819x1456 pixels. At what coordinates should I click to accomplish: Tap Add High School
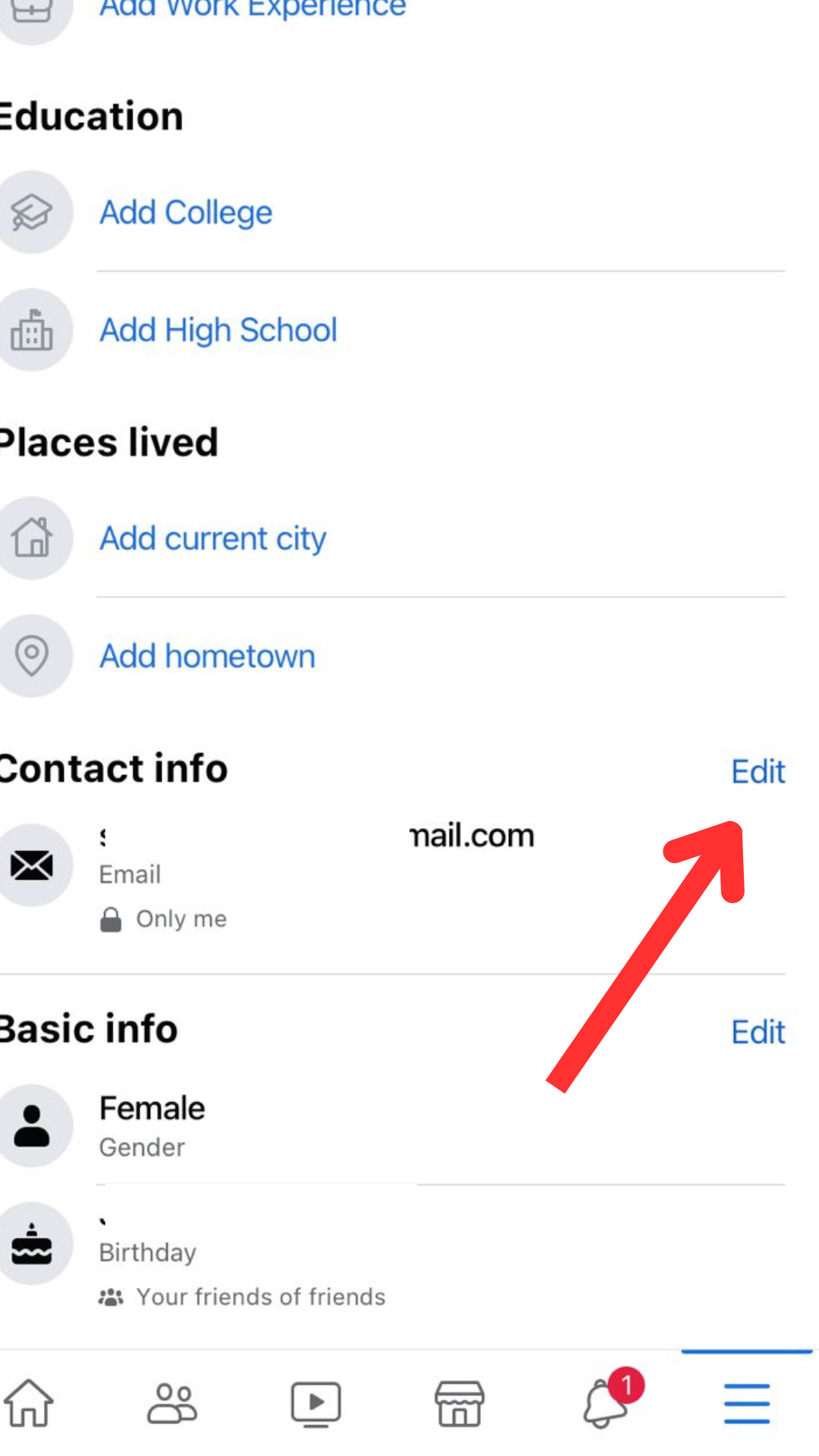pos(218,330)
